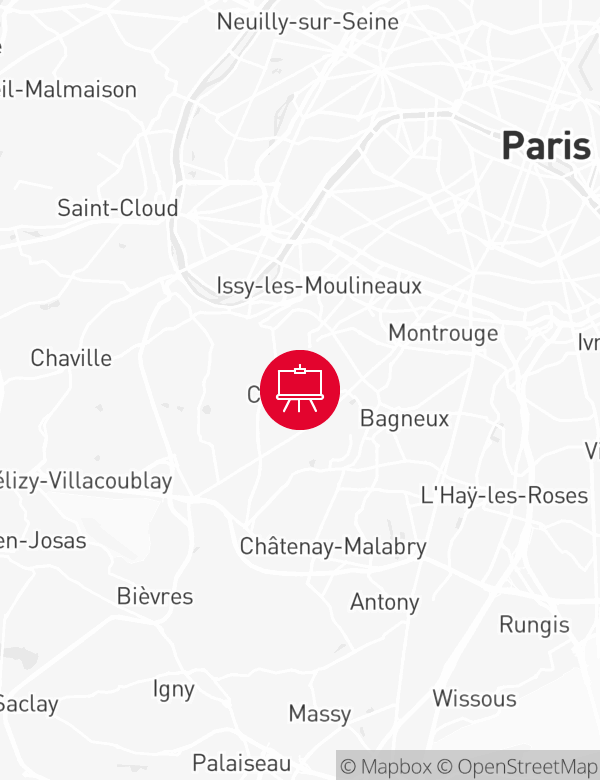Open the Mapbox attribution link

tap(387, 767)
